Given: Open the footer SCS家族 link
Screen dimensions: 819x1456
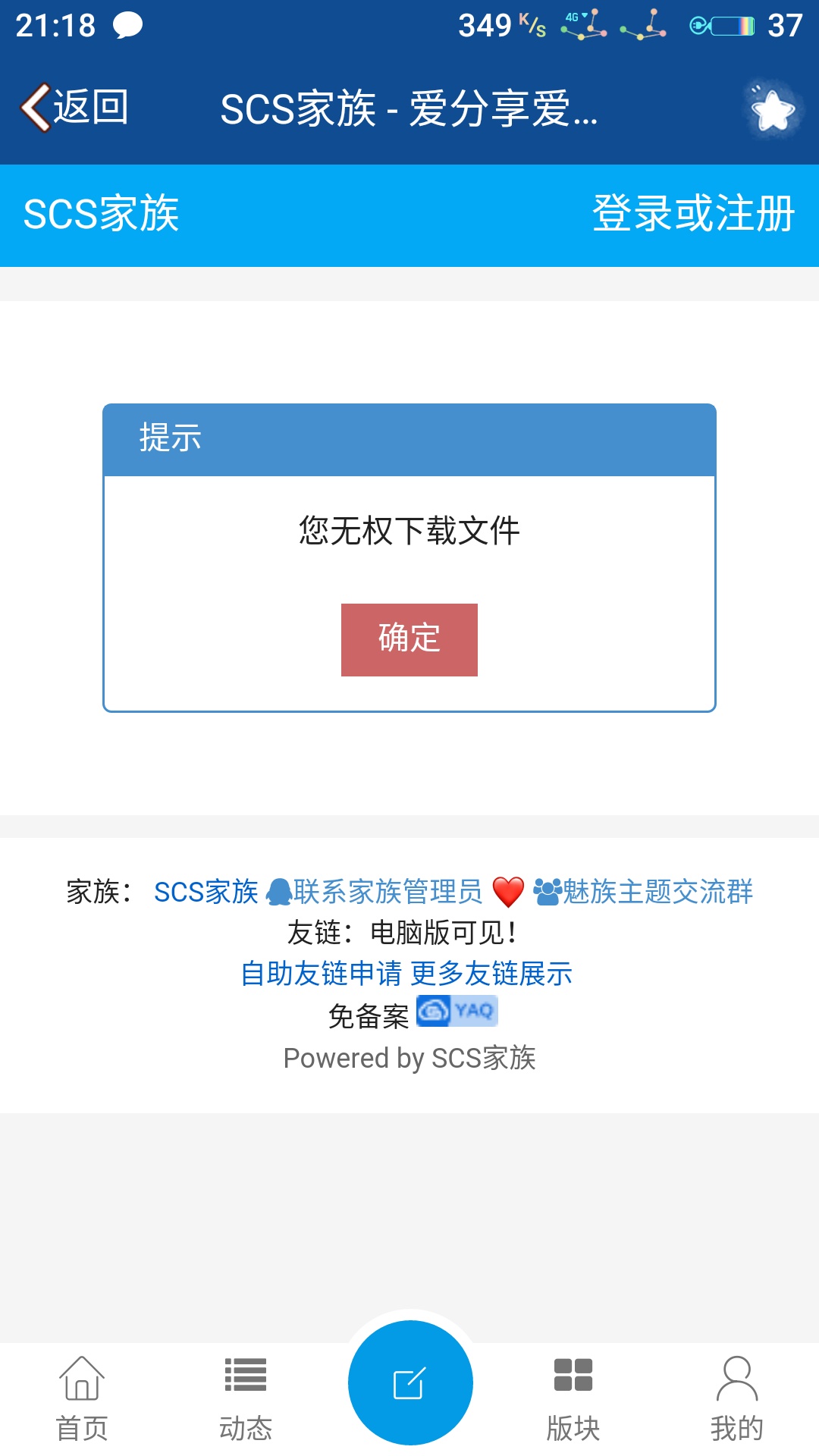Looking at the screenshot, I should coord(206,892).
